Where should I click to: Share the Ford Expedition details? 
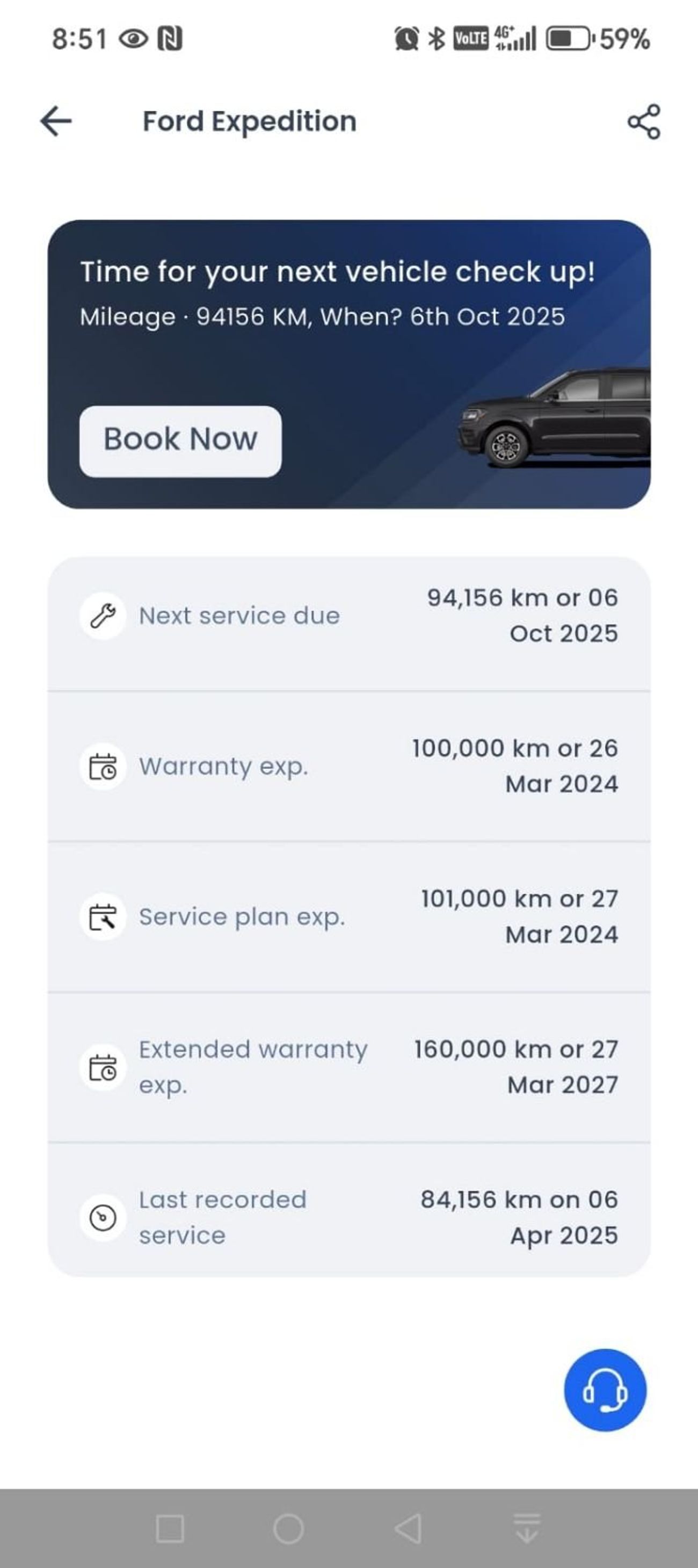click(644, 122)
